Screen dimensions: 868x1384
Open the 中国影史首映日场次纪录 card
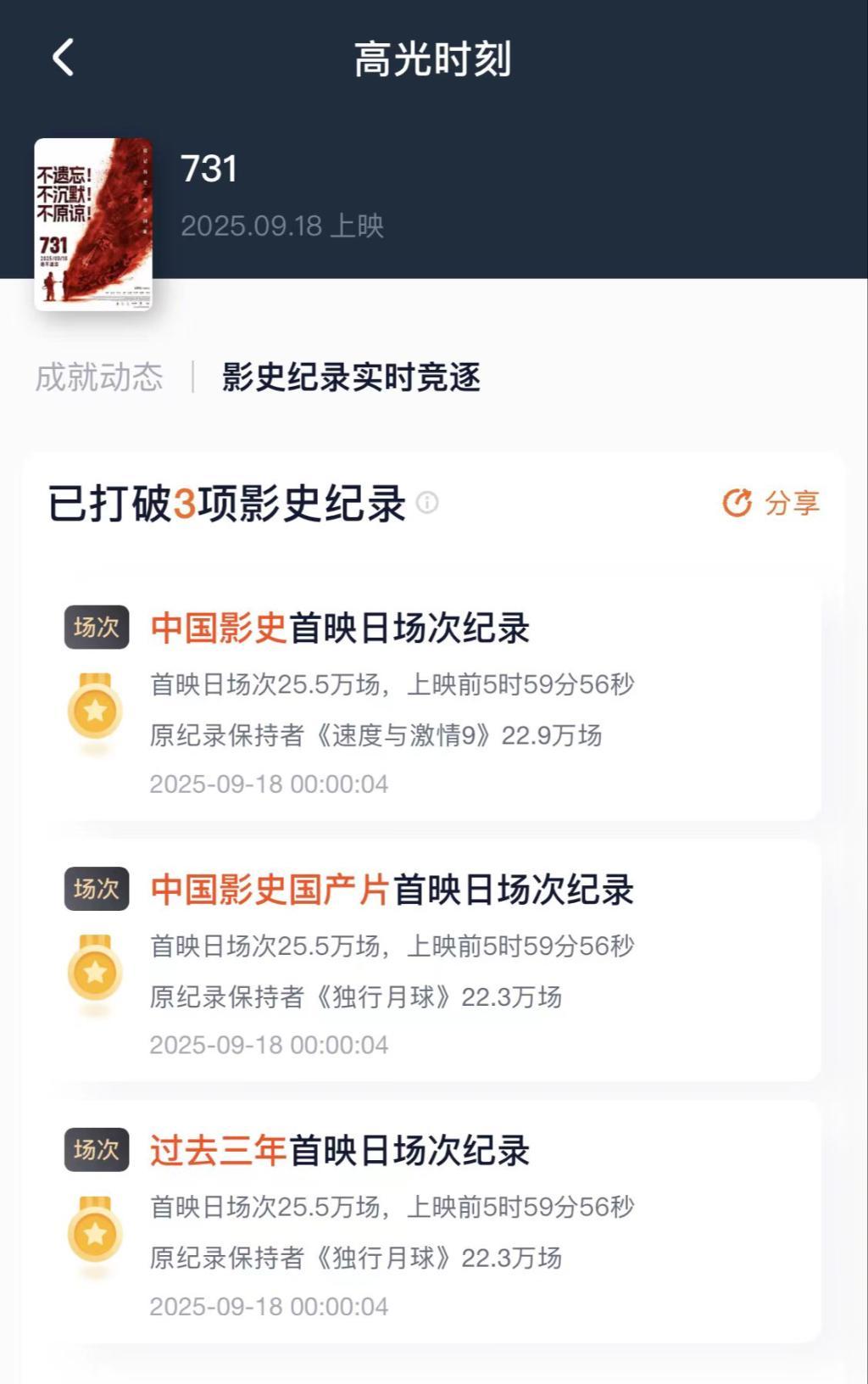pos(441,702)
